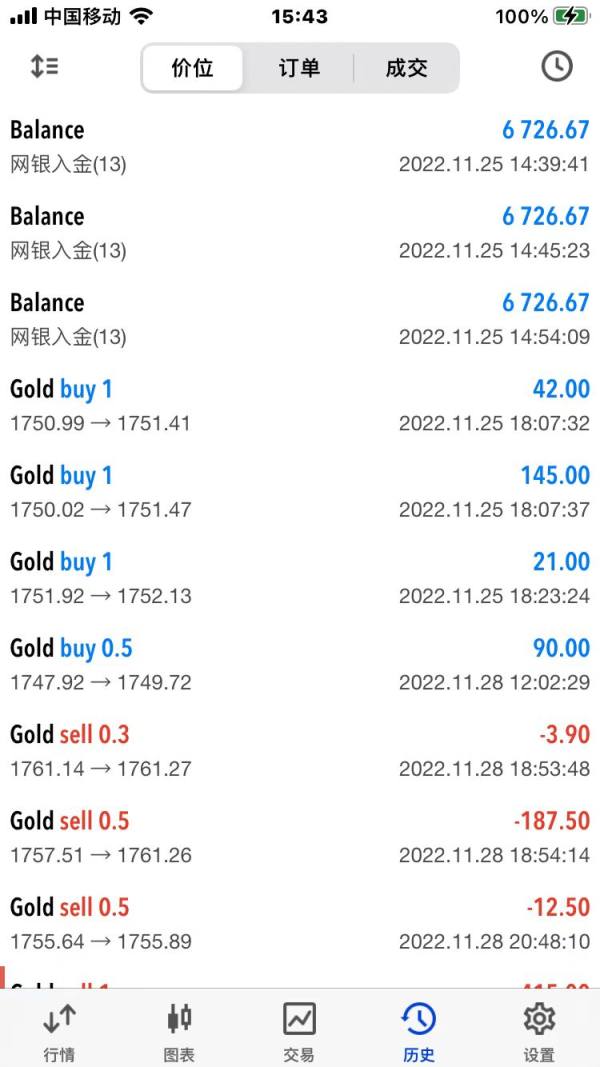Open the sort order icon
Image resolution: width=600 pixels, height=1067 pixels.
click(44, 67)
